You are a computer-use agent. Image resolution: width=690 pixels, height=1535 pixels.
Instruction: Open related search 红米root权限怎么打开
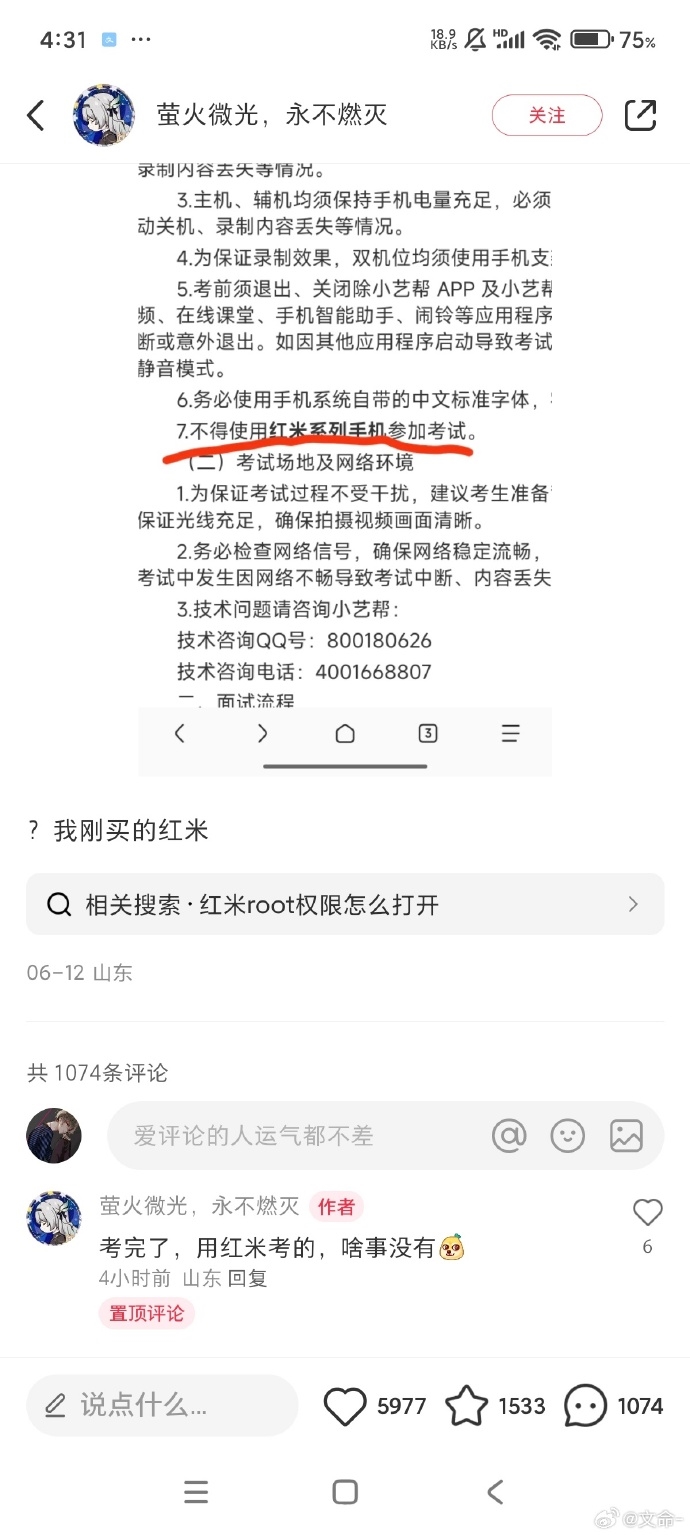[345, 905]
